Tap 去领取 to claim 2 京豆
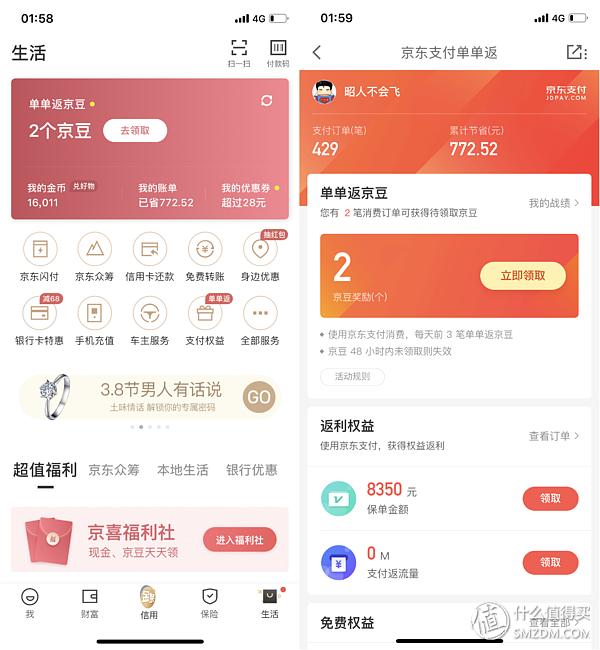600x650 pixels. tap(135, 131)
